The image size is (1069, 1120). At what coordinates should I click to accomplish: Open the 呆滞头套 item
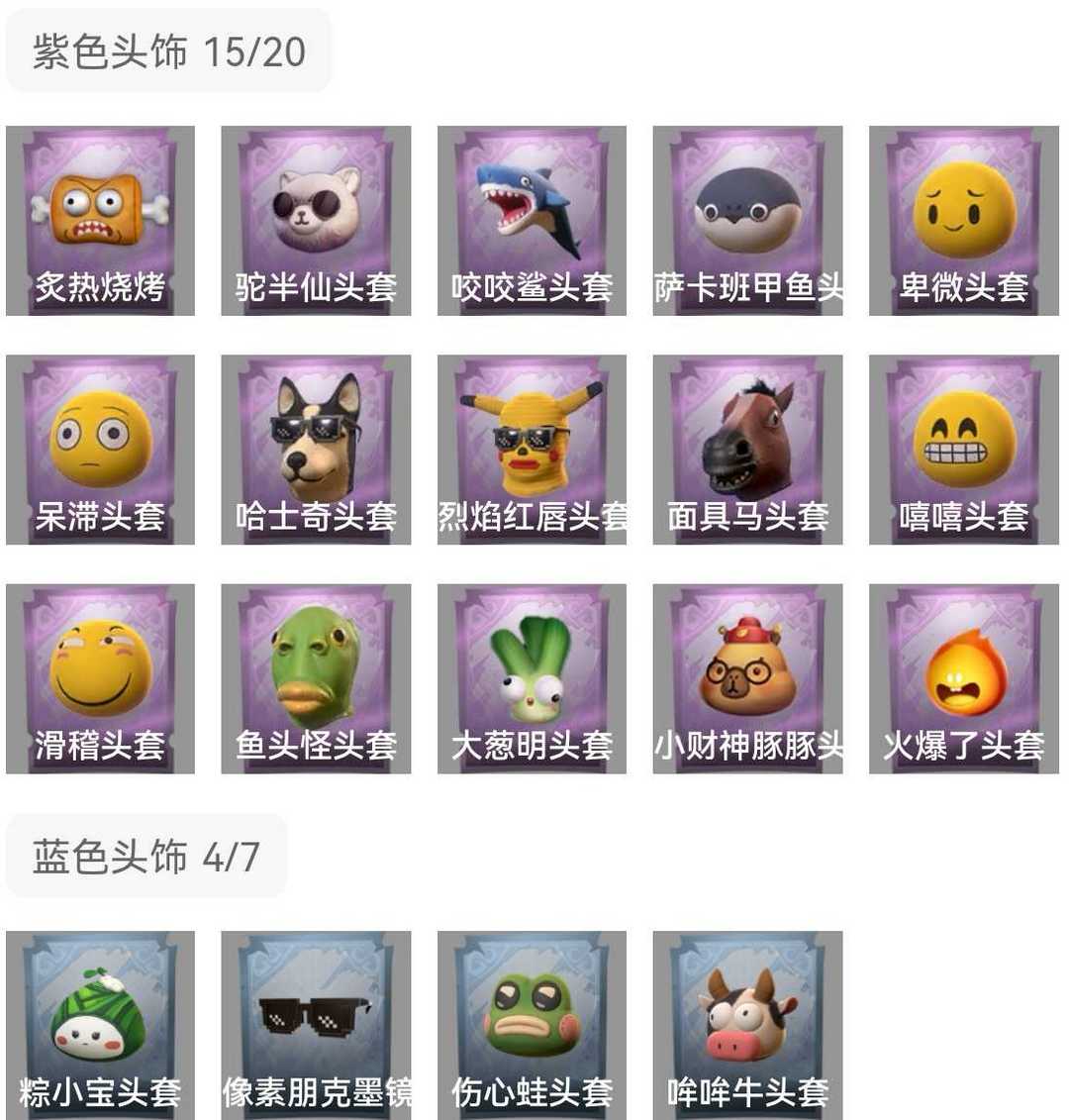(x=100, y=449)
